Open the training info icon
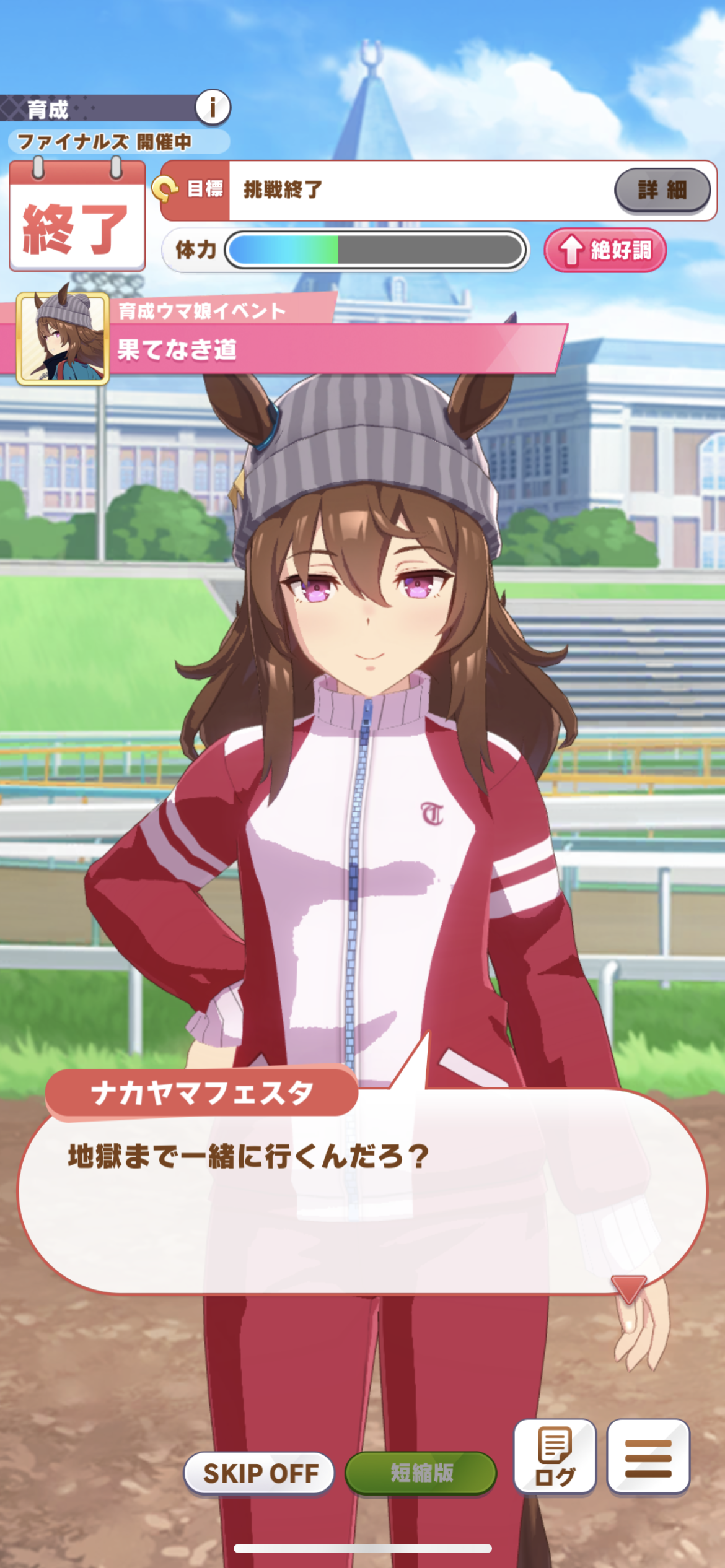Screen dimensions: 725x1568 [213, 108]
